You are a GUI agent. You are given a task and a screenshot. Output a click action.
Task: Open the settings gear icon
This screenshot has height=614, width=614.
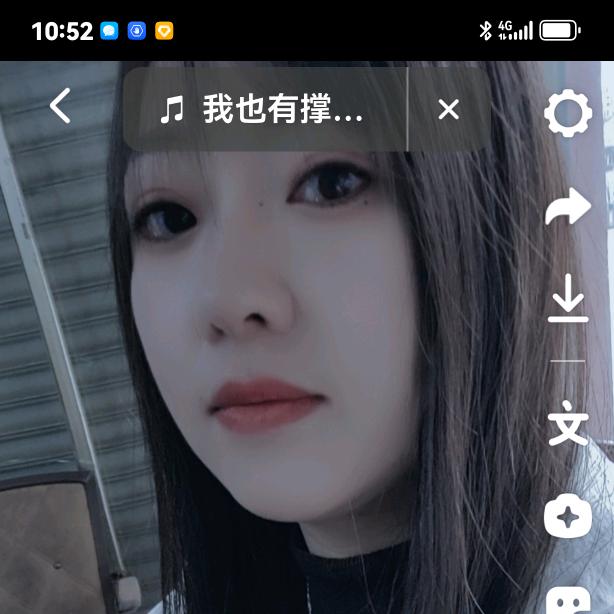click(x=567, y=114)
